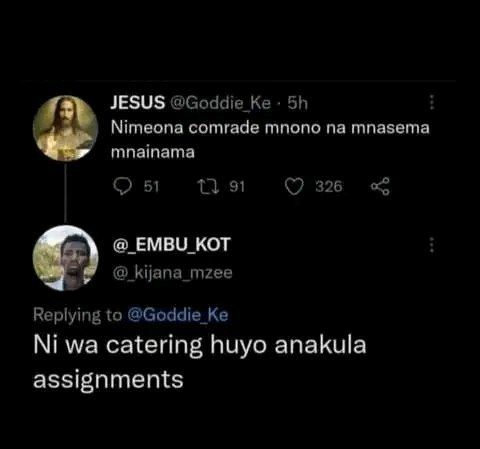Image resolution: width=480 pixels, height=449 pixels.
Task: Open the @_kijana_mzee profile name
Action: 172,273
